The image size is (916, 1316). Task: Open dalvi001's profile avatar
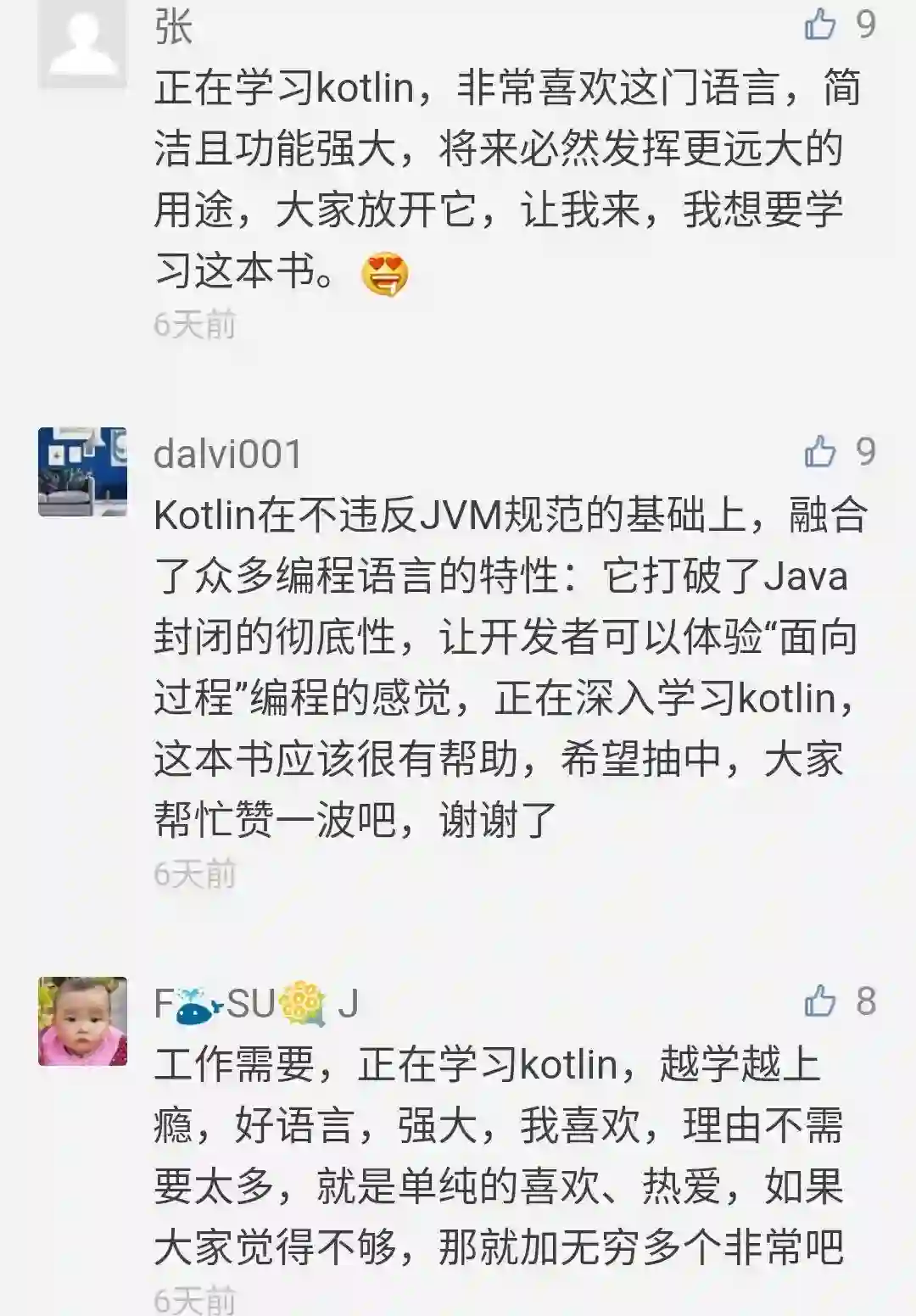[x=82, y=472]
